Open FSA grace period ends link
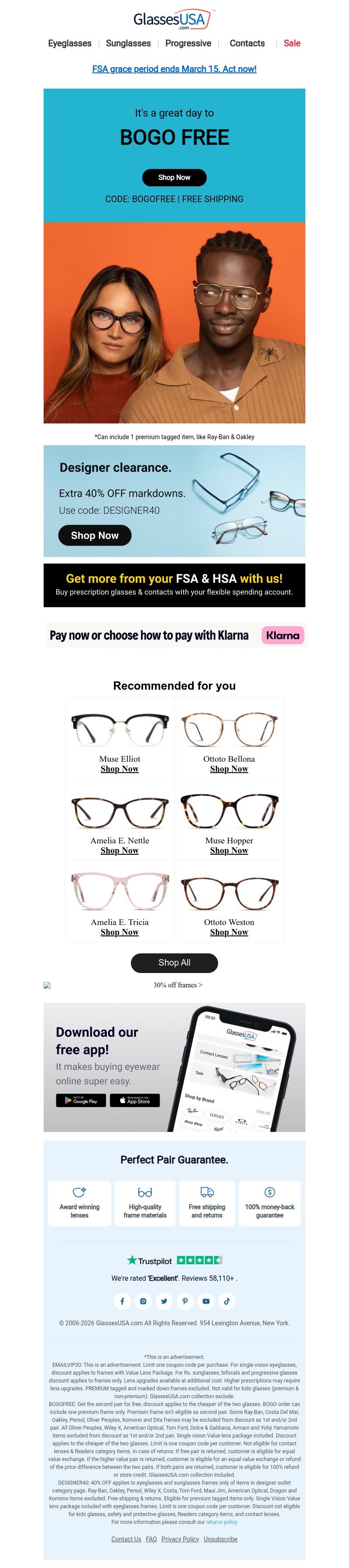The image size is (349, 1568). [x=174, y=69]
